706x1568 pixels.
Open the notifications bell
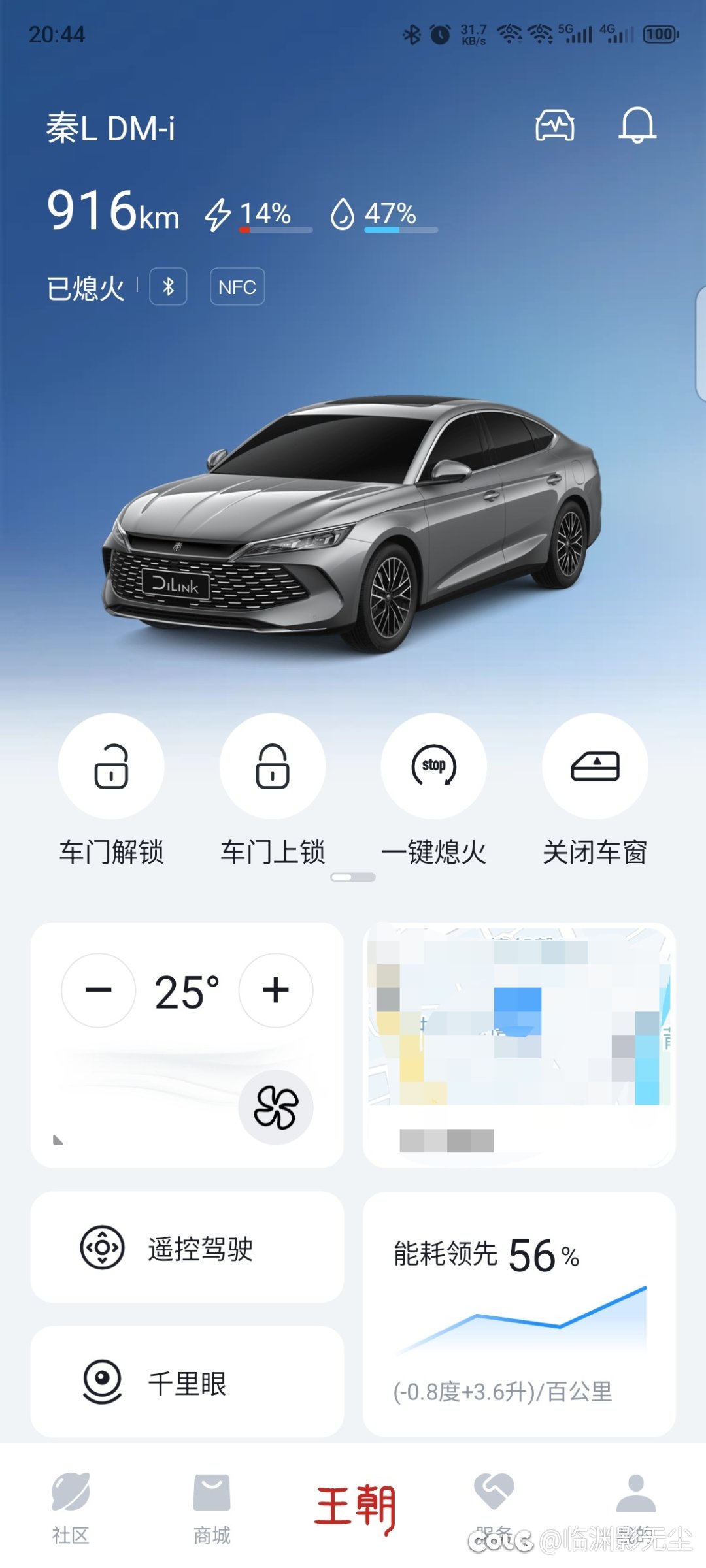pos(637,125)
